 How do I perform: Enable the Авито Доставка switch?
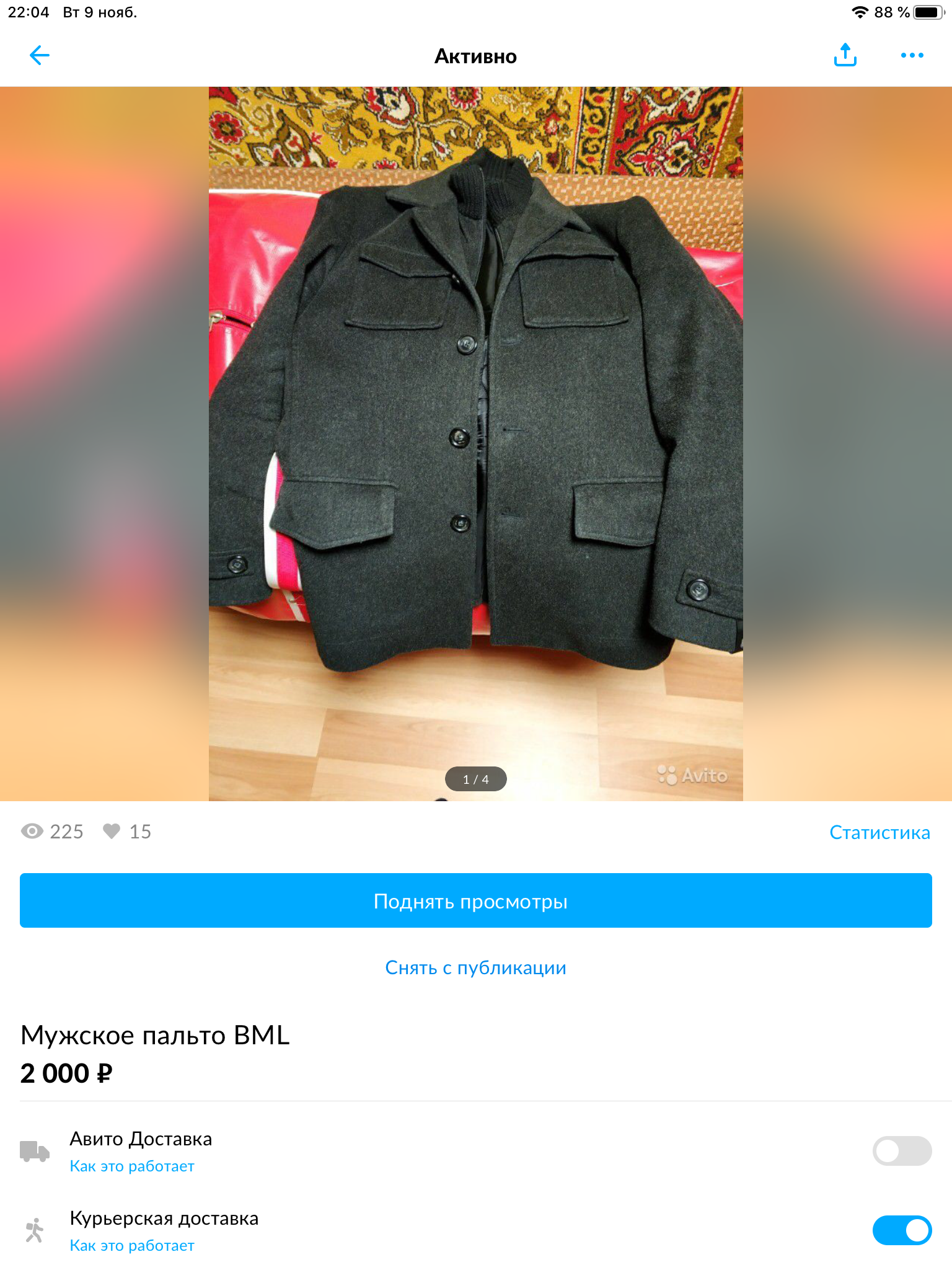[901, 1151]
